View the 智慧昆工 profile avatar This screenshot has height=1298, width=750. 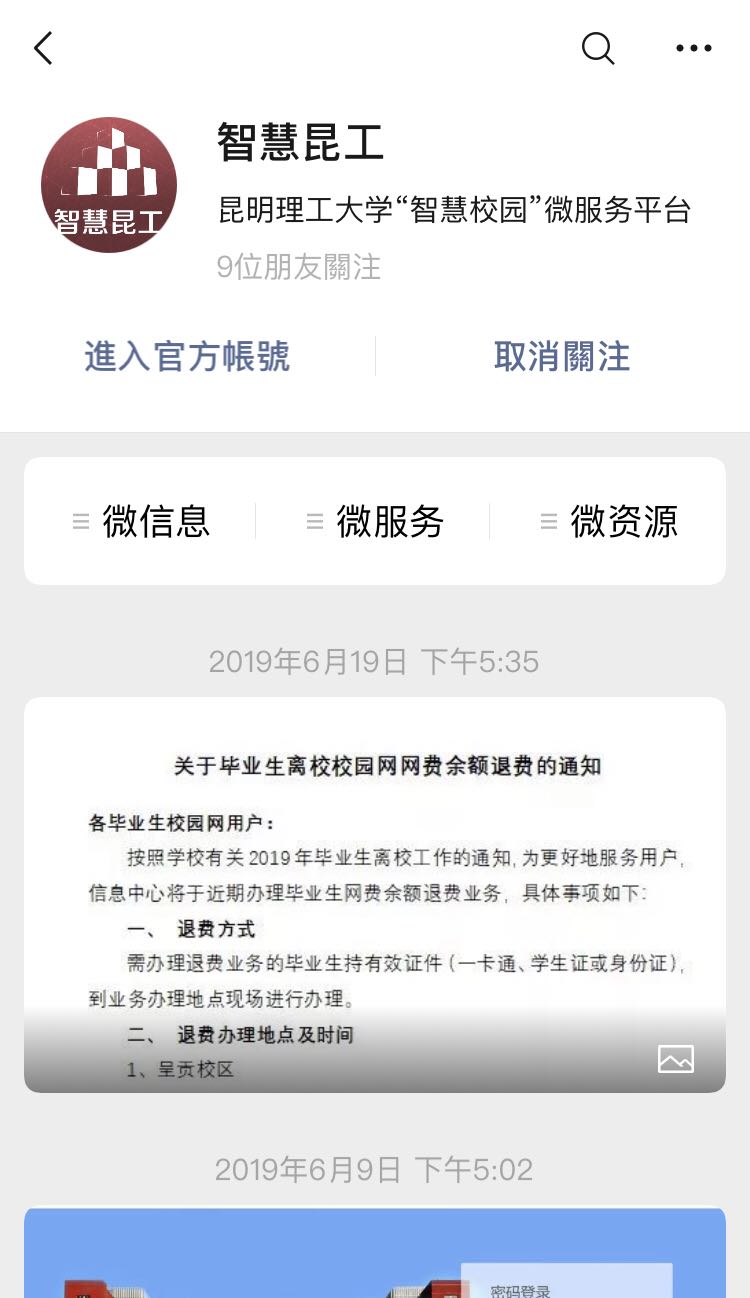[109, 185]
